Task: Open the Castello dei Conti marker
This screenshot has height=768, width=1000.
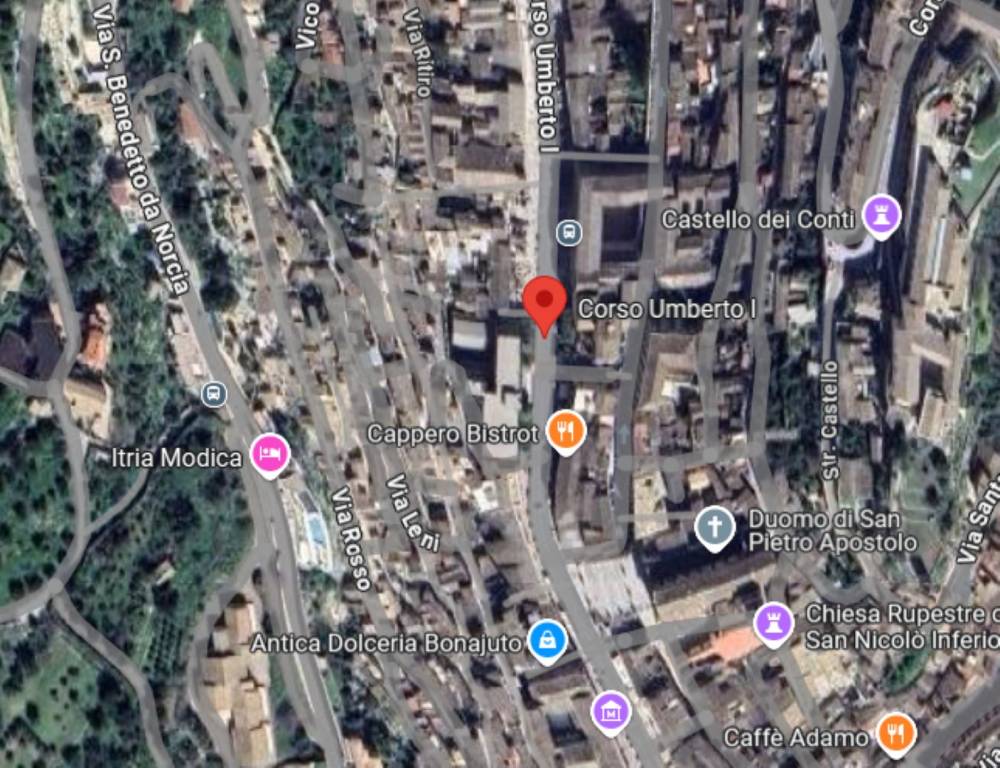Action: (882, 216)
